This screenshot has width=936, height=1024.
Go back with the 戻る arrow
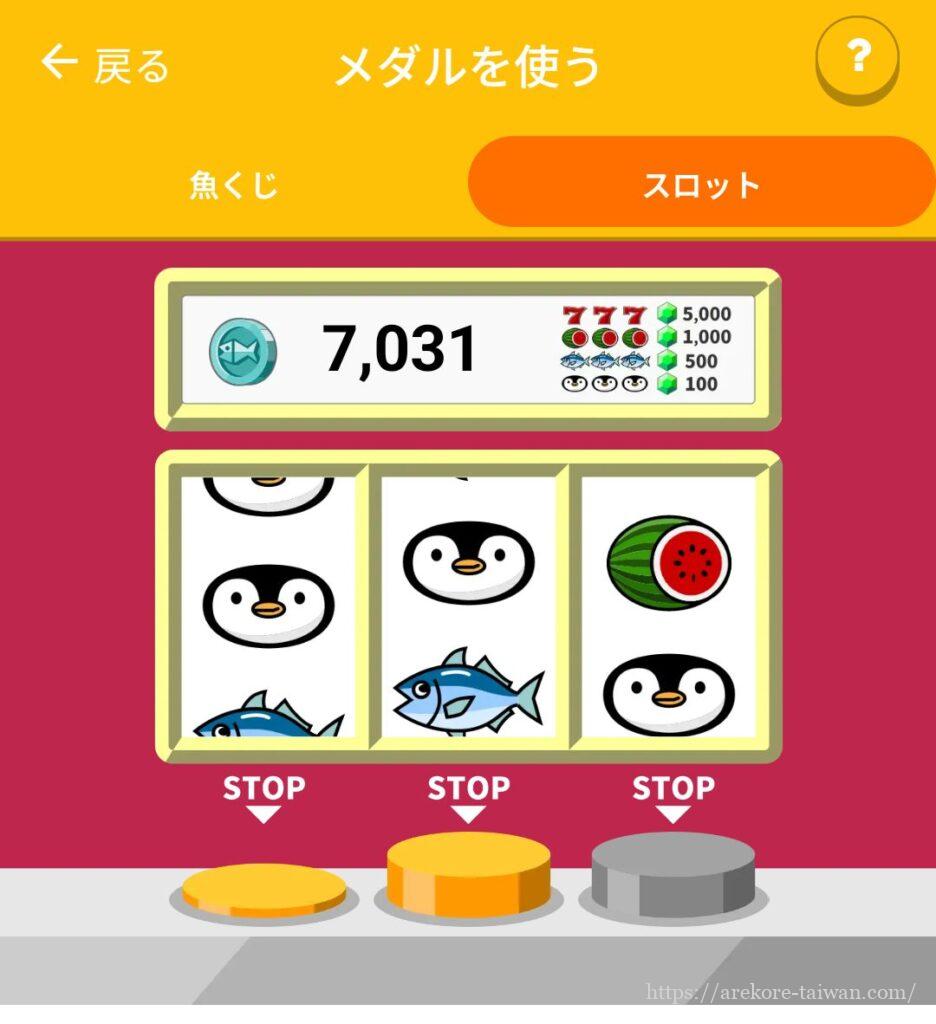pos(104,64)
